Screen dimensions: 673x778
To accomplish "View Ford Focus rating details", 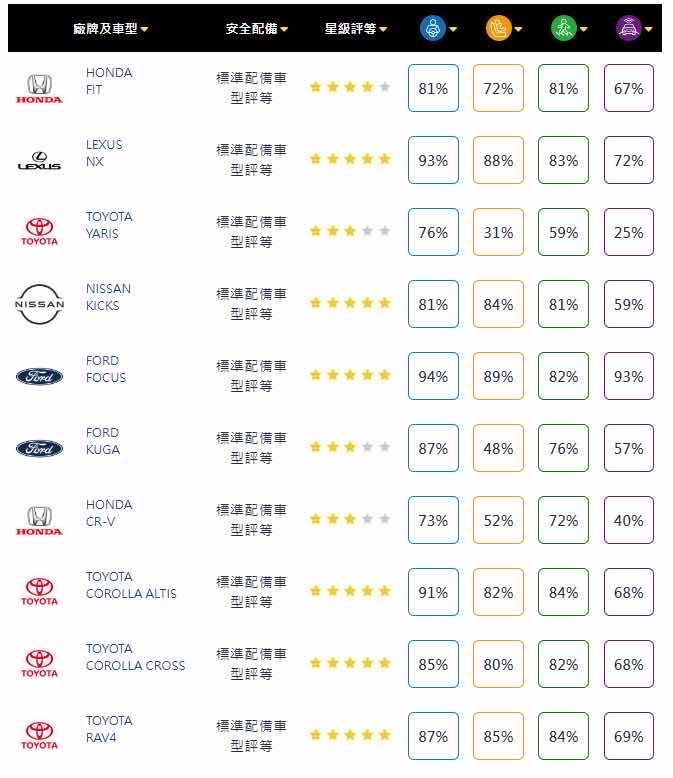I will (x=106, y=369).
